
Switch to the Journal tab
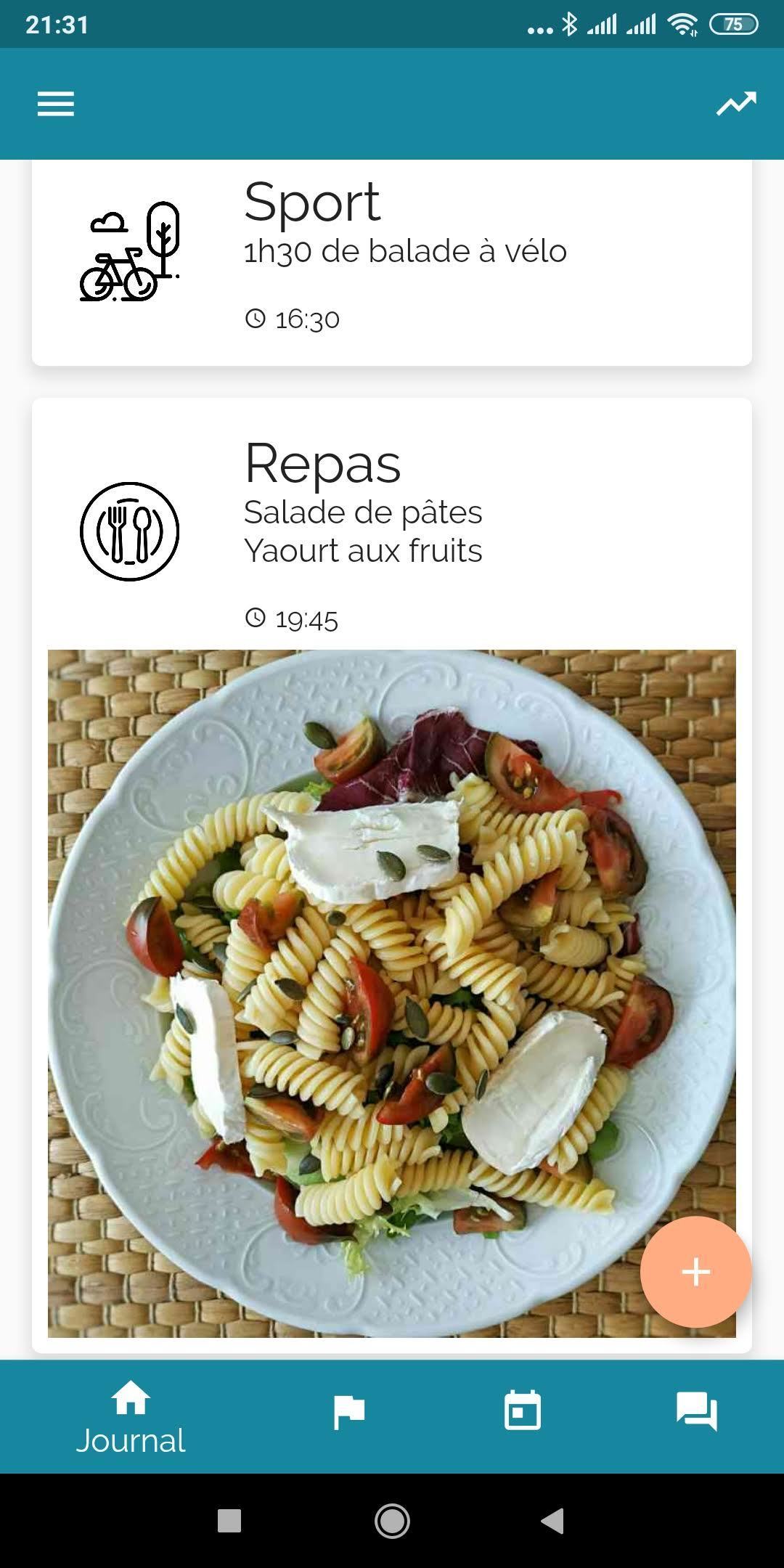pyautogui.click(x=131, y=1418)
